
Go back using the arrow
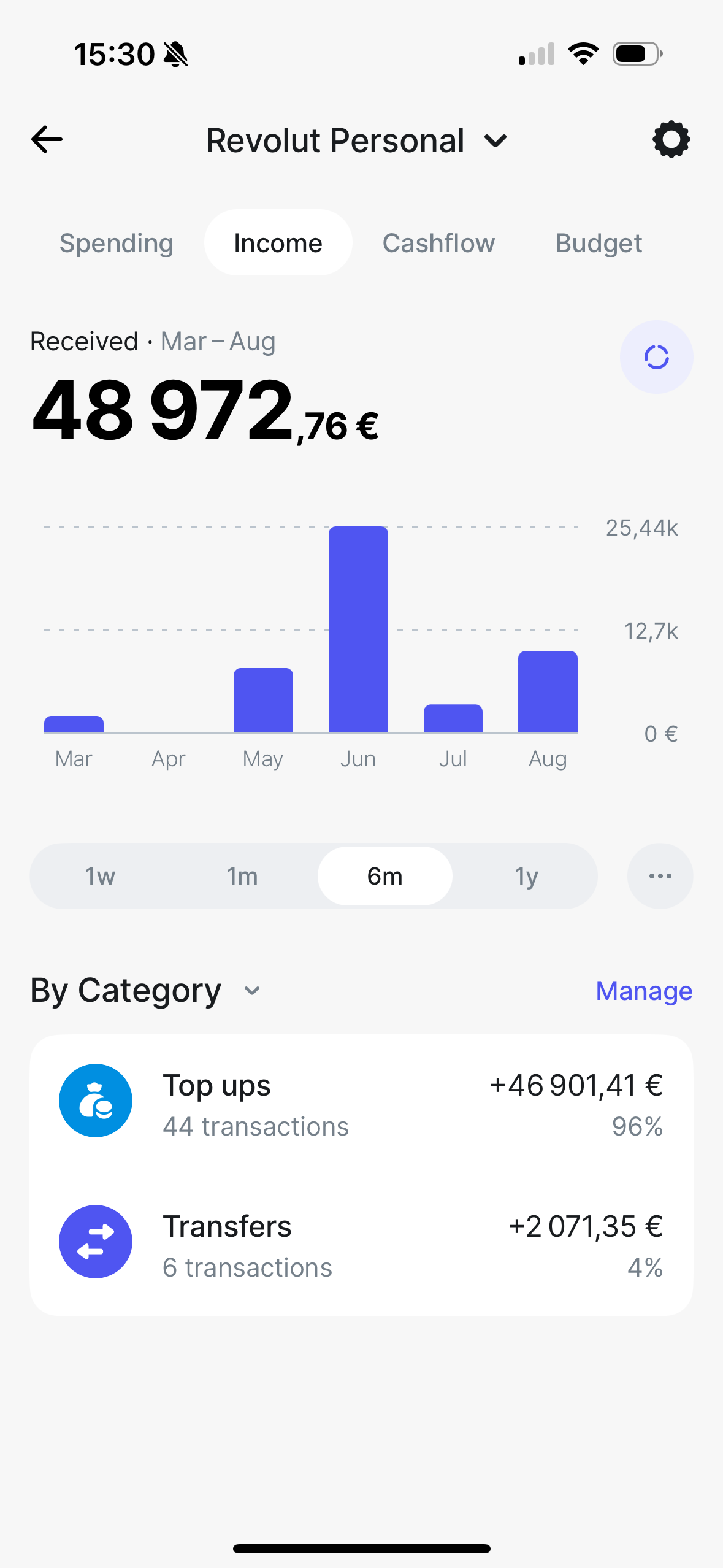(x=47, y=140)
